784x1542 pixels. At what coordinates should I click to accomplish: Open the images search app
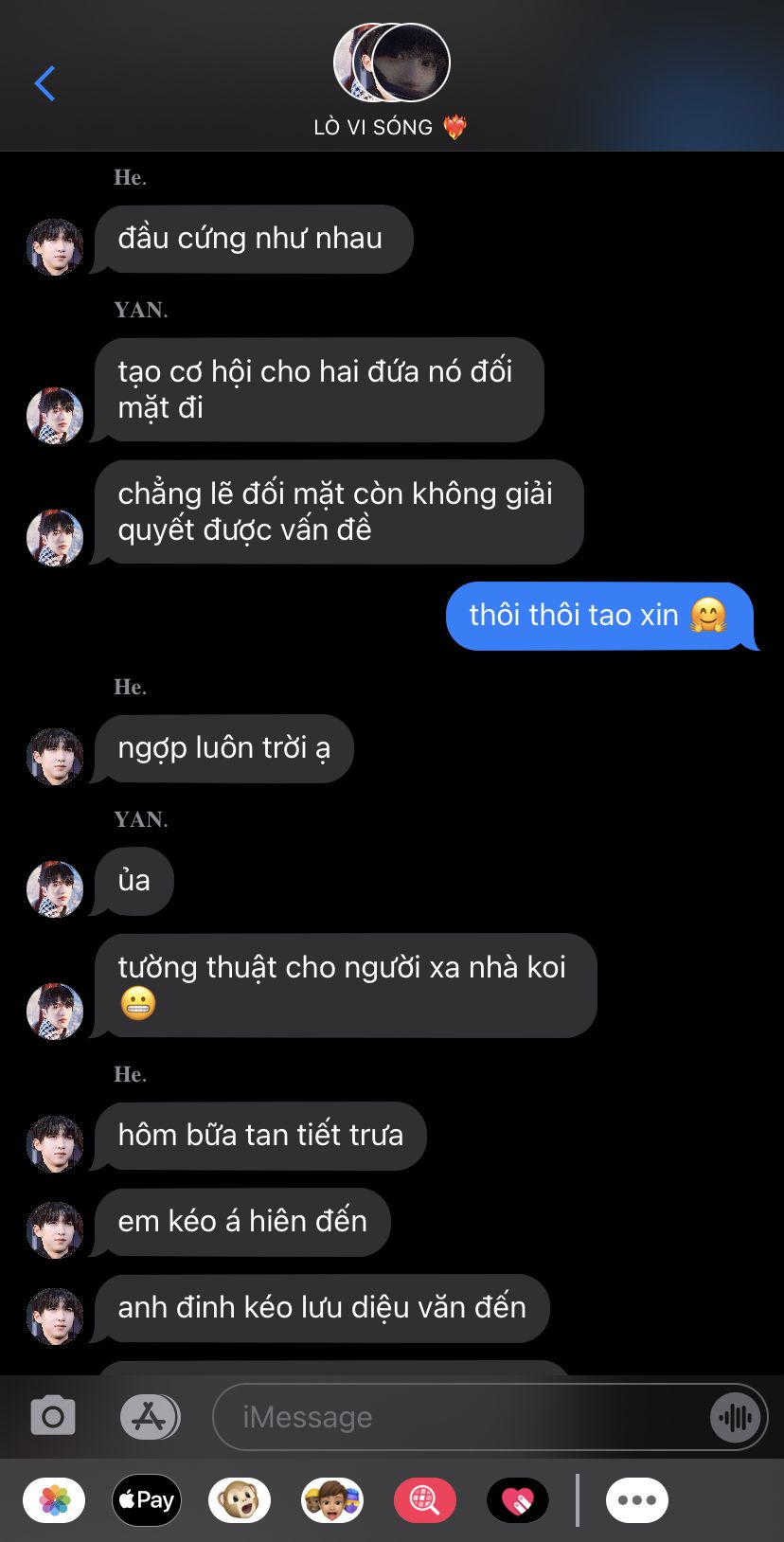click(425, 1500)
